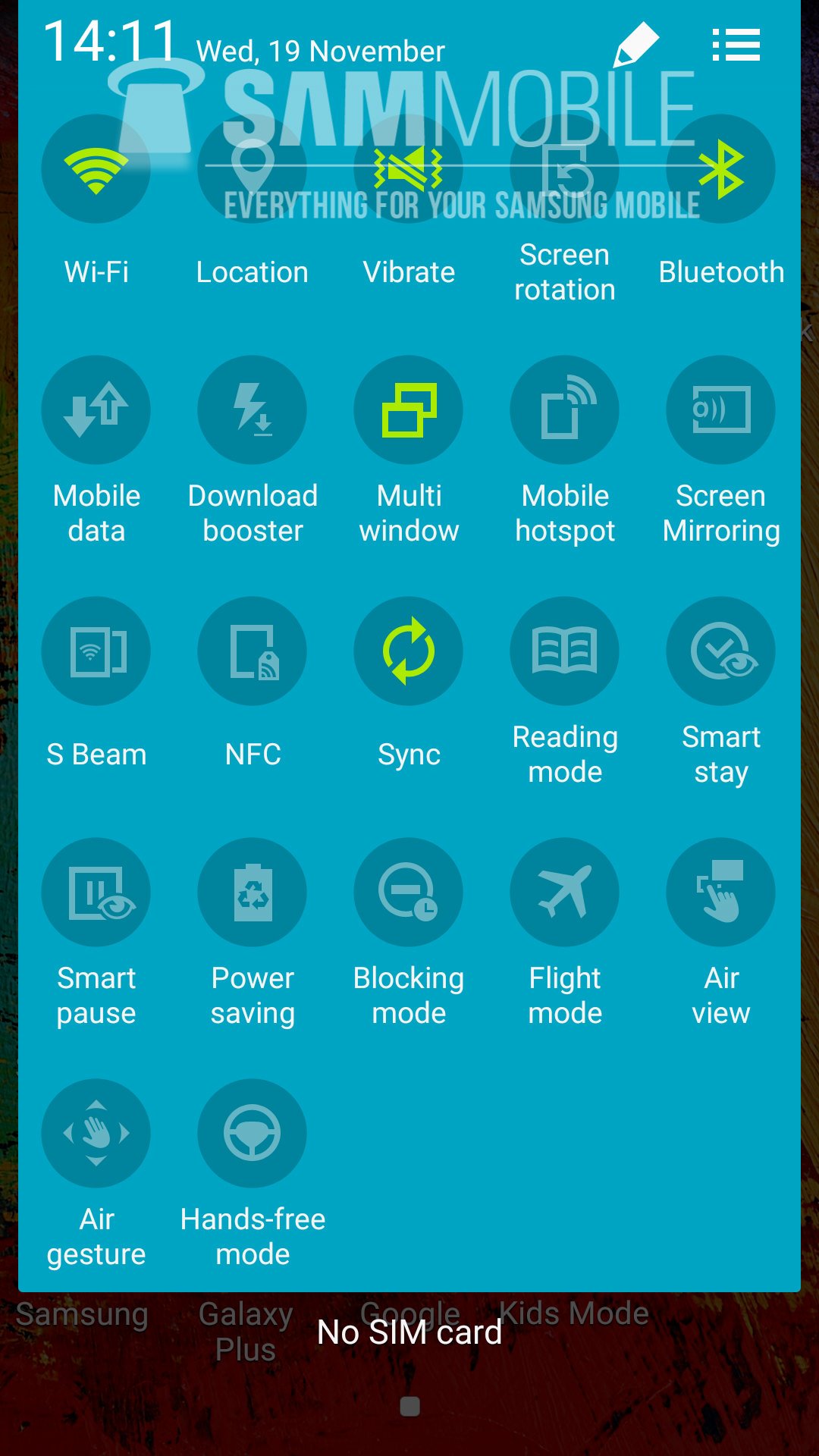Image resolution: width=819 pixels, height=1456 pixels.
Task: Enable Blocking mode
Action: pos(409,892)
